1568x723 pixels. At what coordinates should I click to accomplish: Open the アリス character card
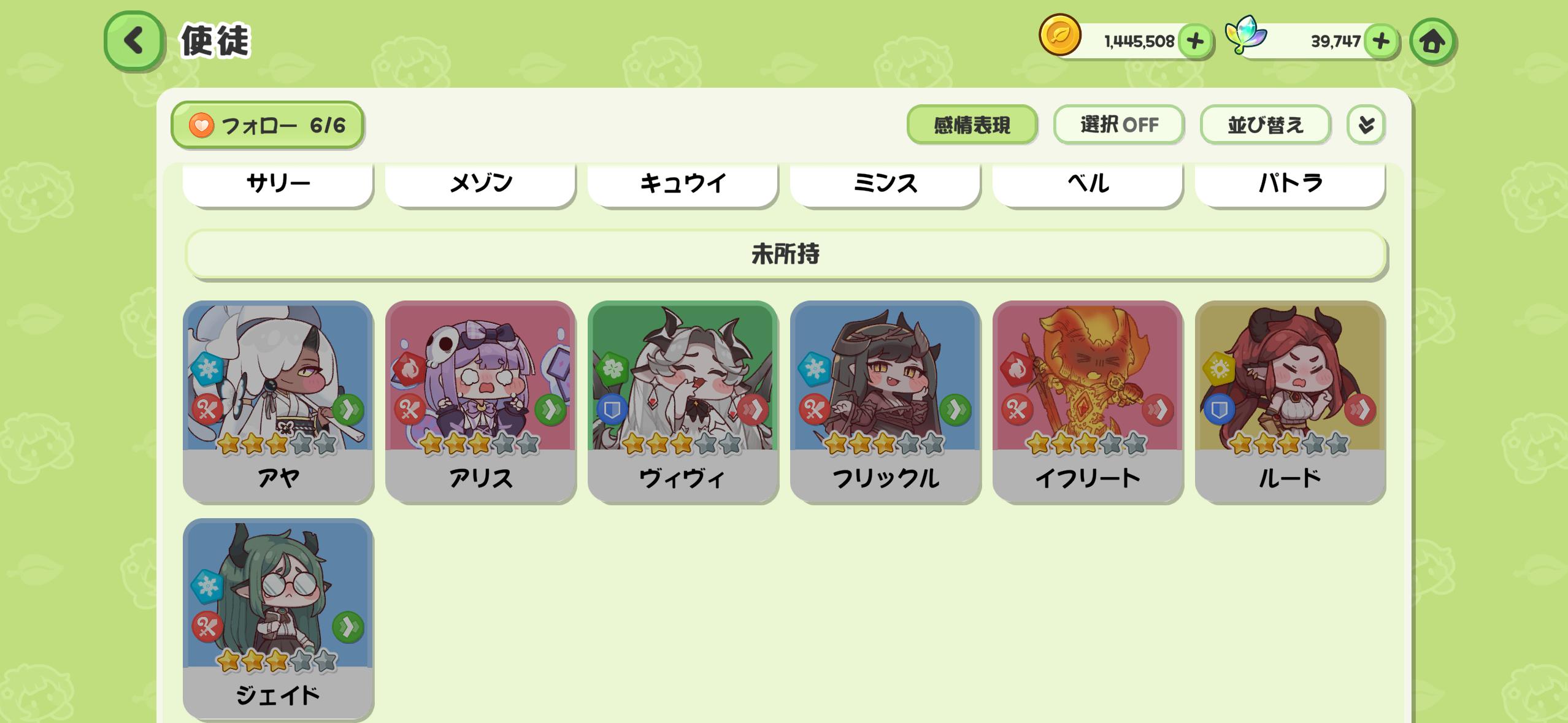(x=480, y=402)
